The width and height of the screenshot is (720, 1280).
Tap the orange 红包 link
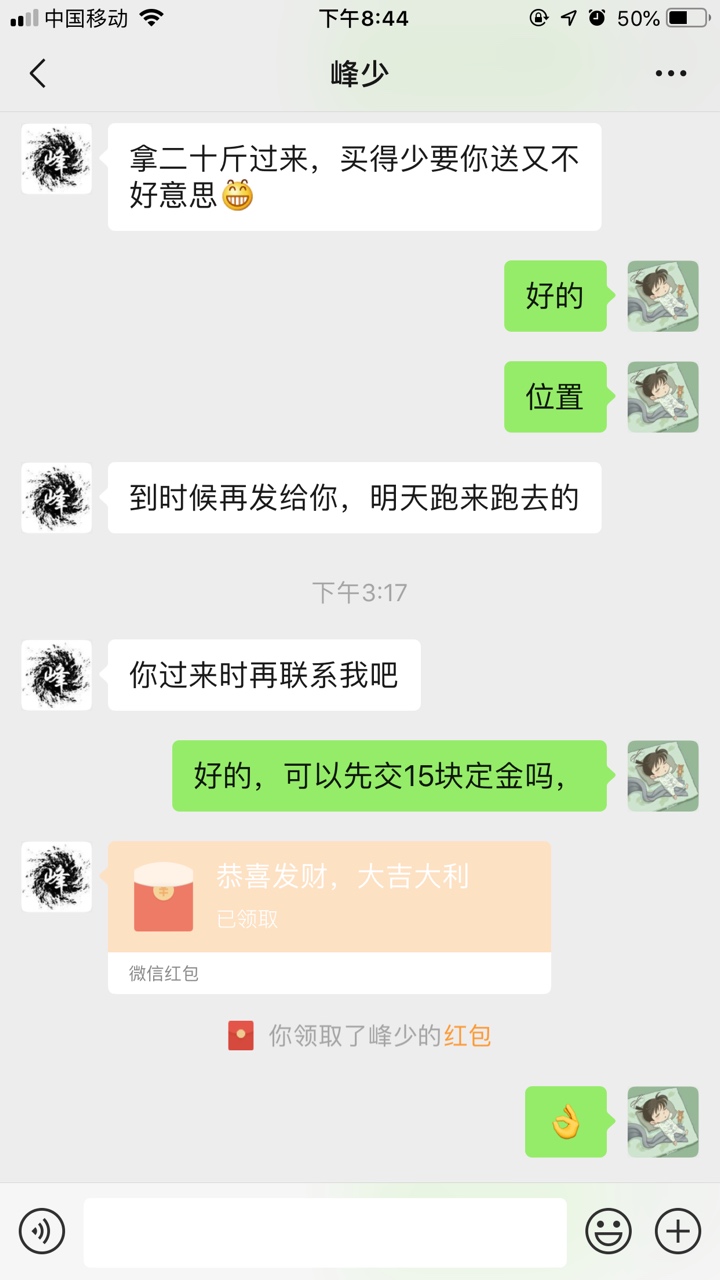pyautogui.click(x=467, y=1036)
